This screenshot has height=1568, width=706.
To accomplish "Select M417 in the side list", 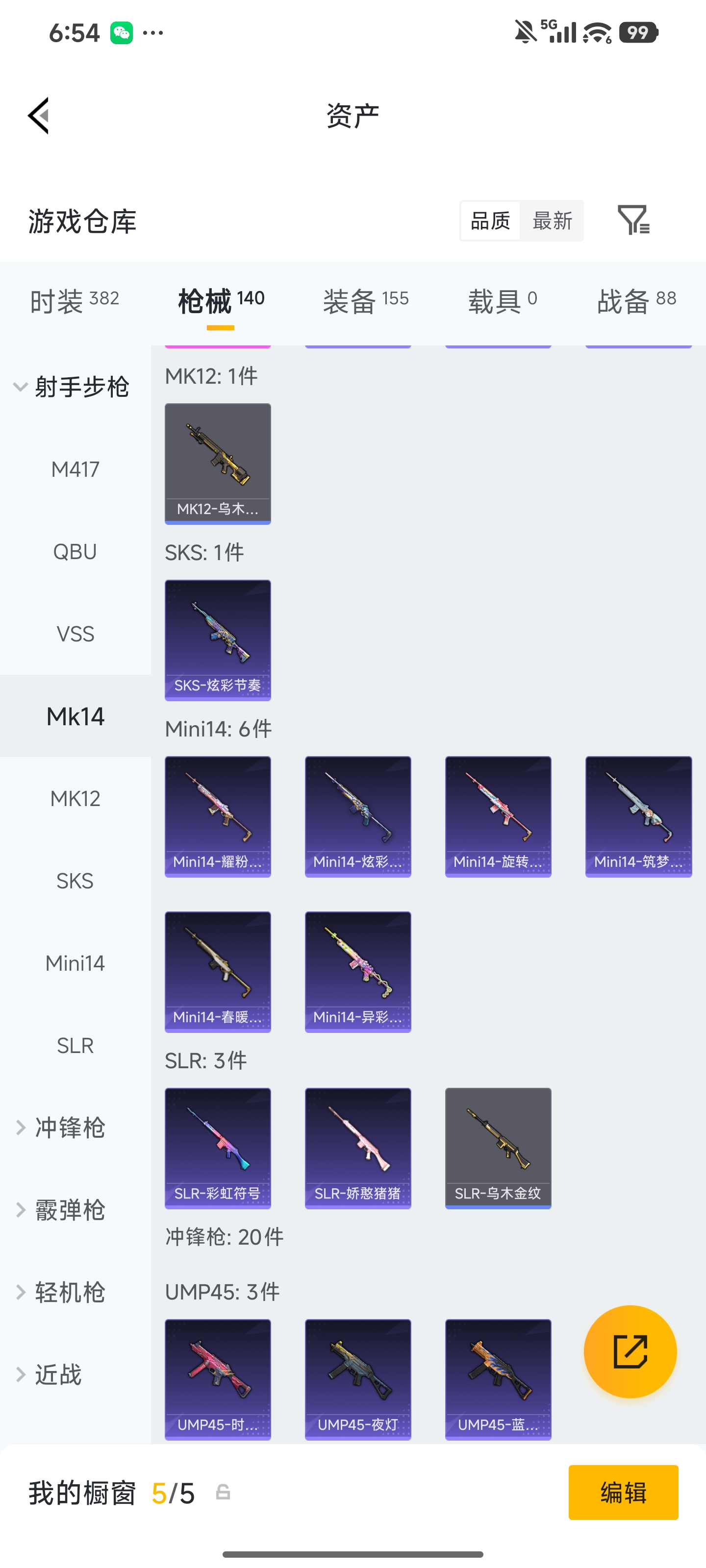I will click(x=75, y=469).
